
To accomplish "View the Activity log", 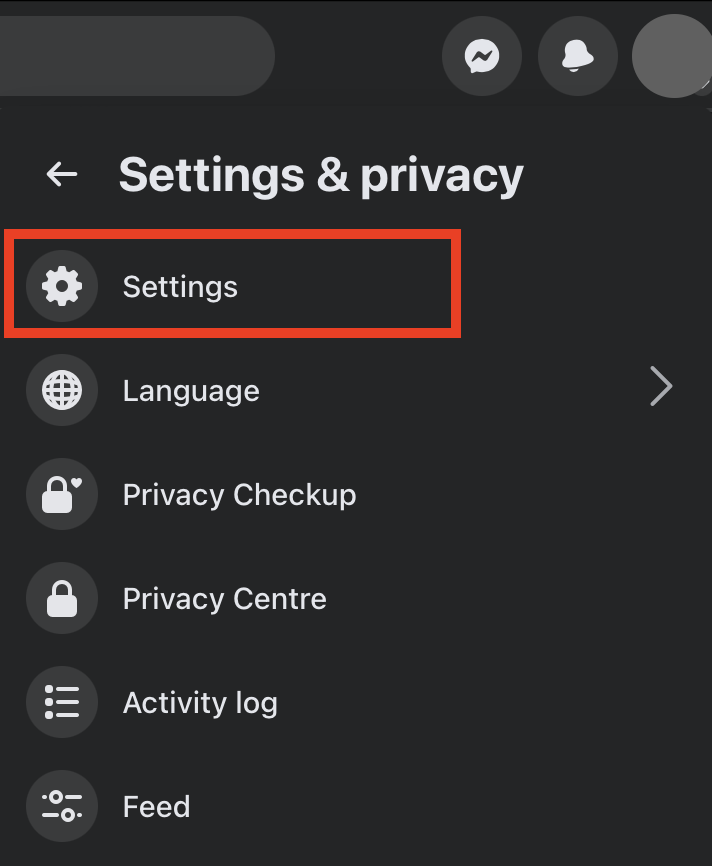I will tap(200, 702).
